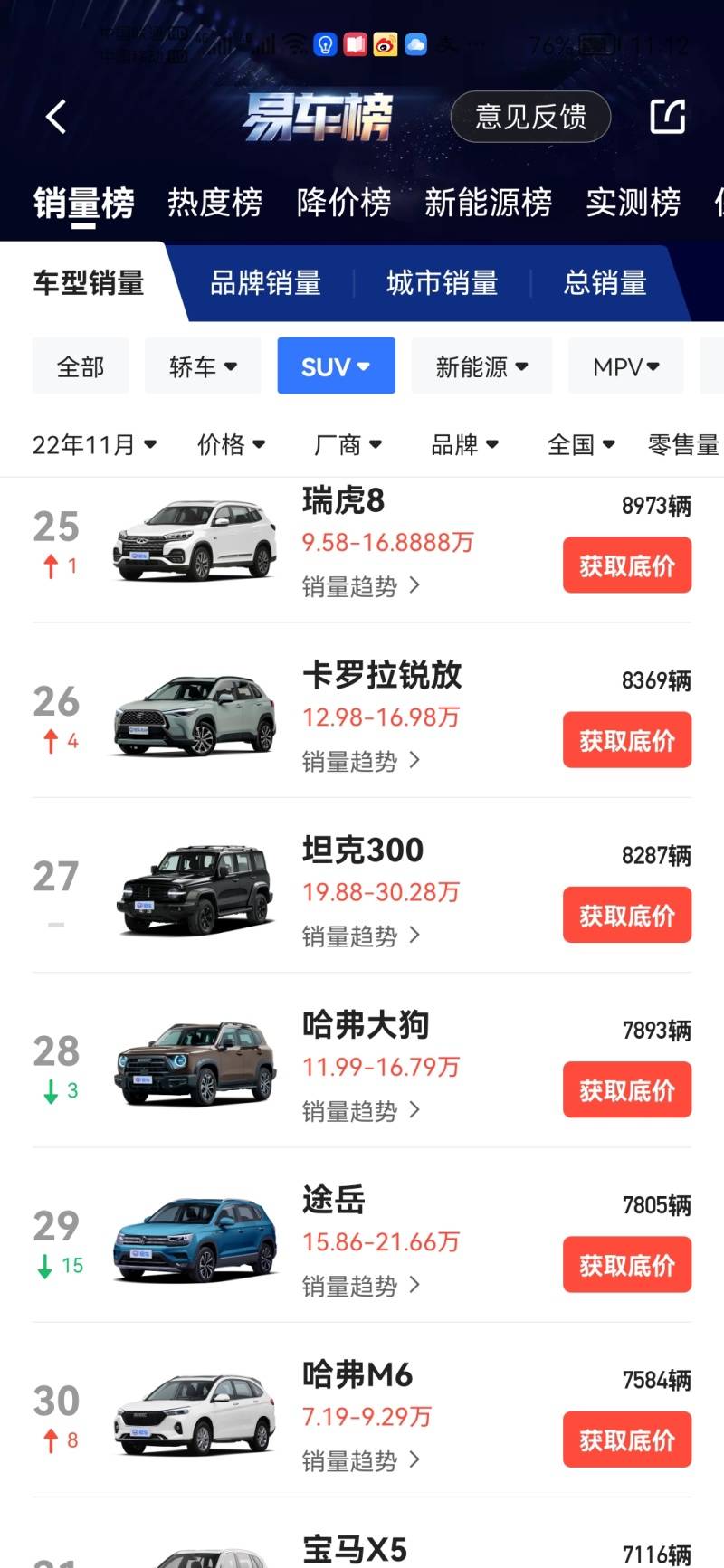Image resolution: width=724 pixels, height=1568 pixels.
Task: Expand the 新能源 filter dropdown
Action: click(481, 366)
